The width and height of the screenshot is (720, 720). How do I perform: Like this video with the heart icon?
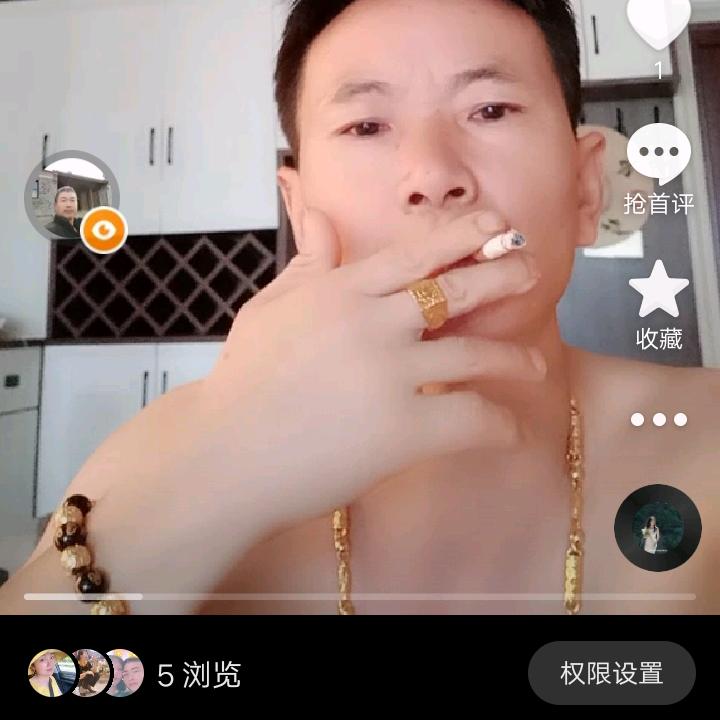[x=658, y=21]
